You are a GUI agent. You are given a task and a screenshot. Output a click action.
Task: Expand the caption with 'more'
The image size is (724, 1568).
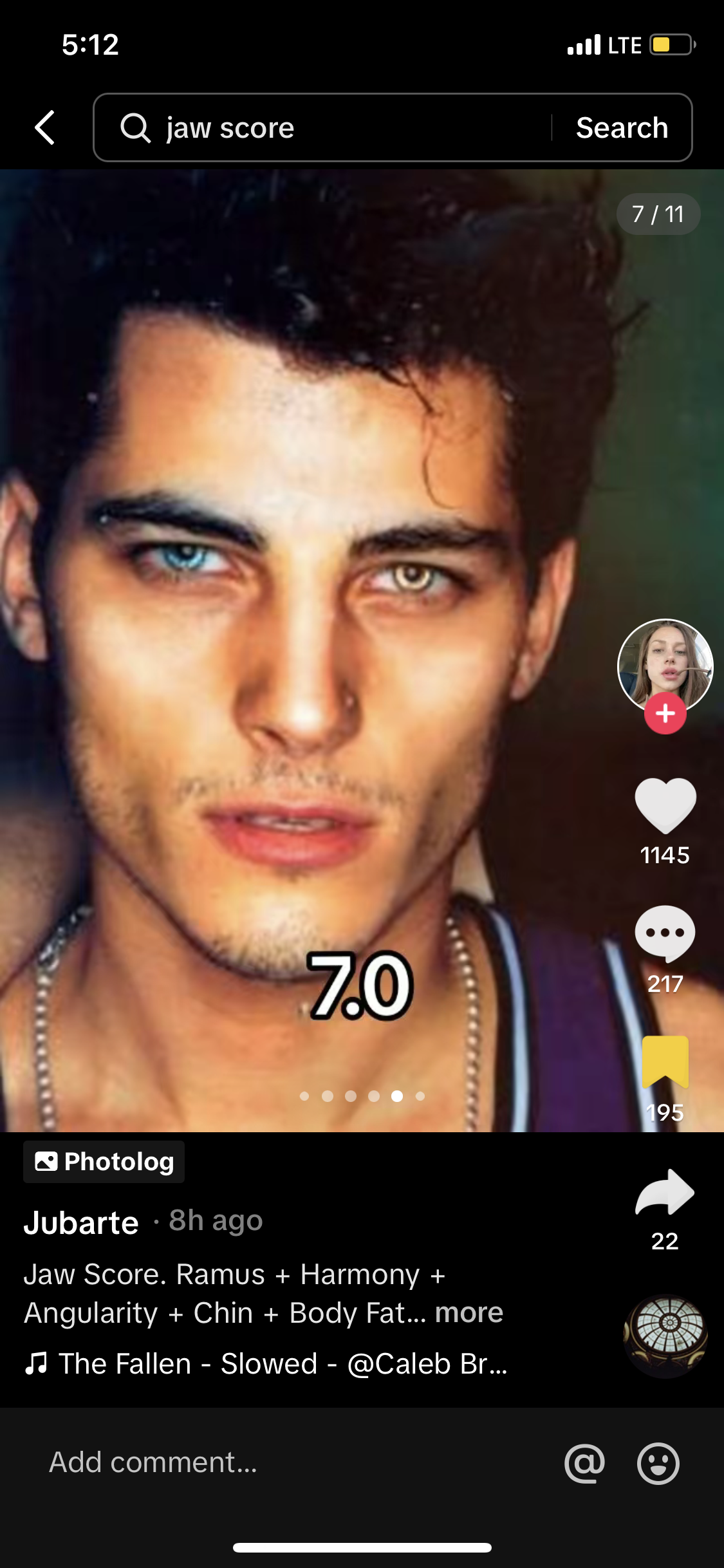point(469,1312)
